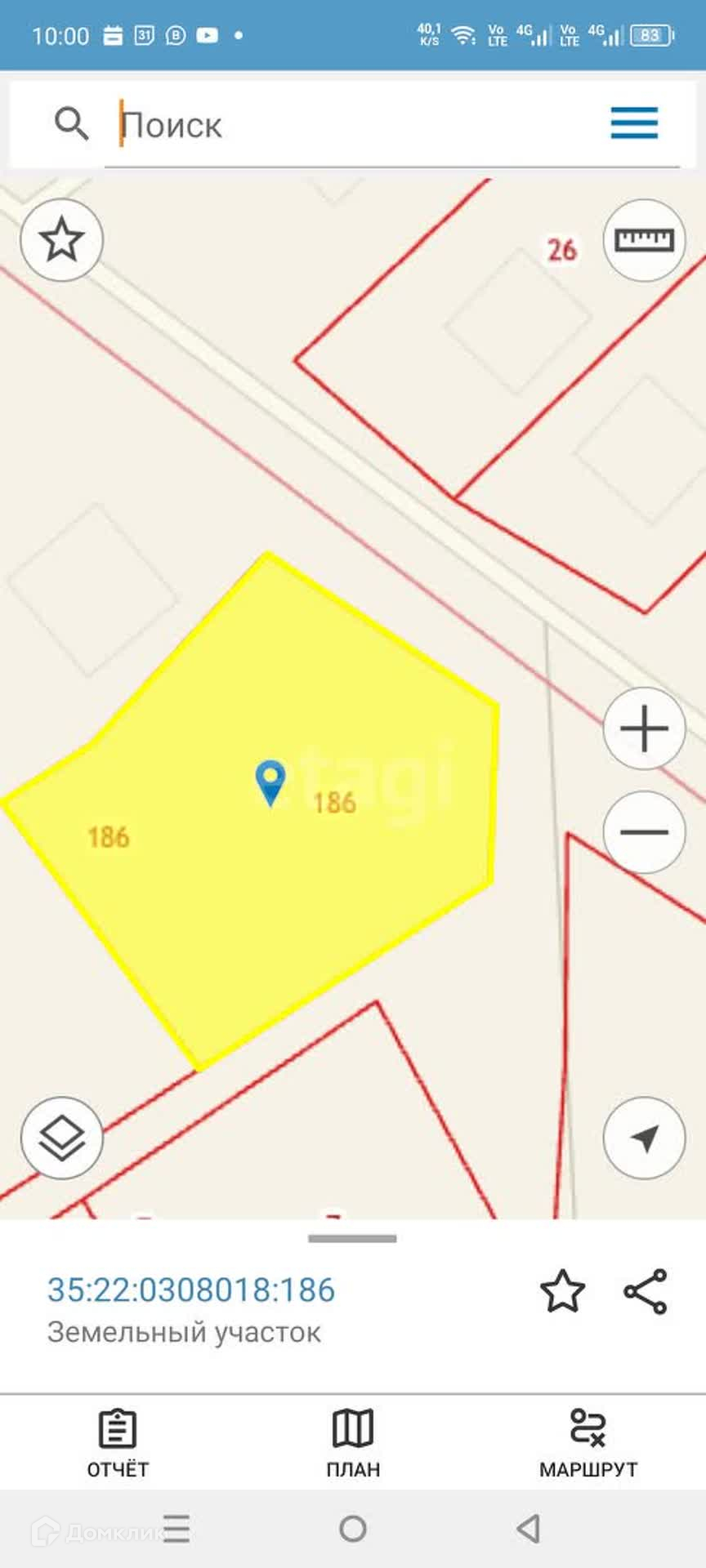This screenshot has height=1568, width=706.
Task: Open favorites star button on map
Action: [61, 240]
